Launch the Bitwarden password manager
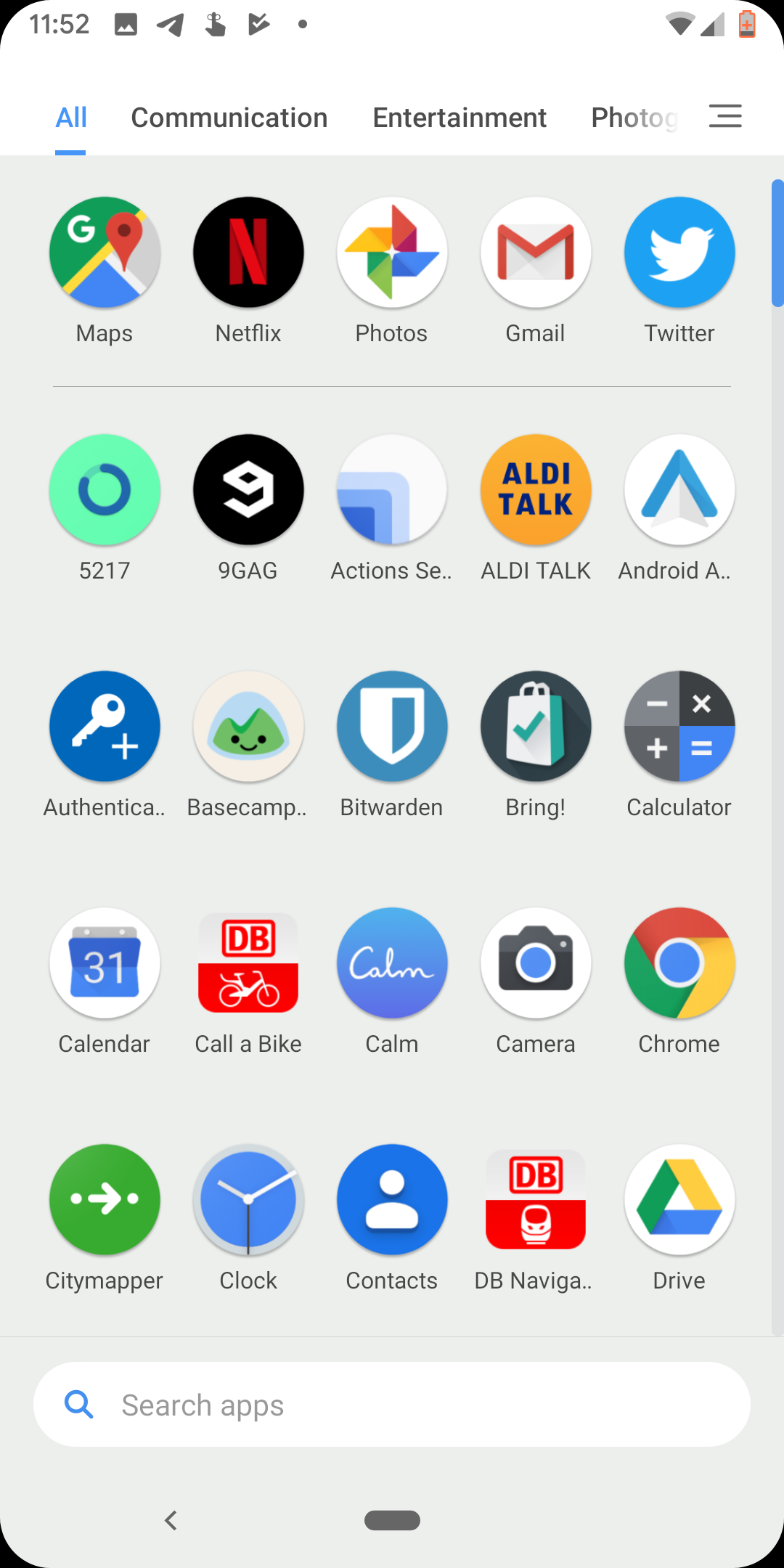The height and width of the screenshot is (1568, 784). coord(391,726)
